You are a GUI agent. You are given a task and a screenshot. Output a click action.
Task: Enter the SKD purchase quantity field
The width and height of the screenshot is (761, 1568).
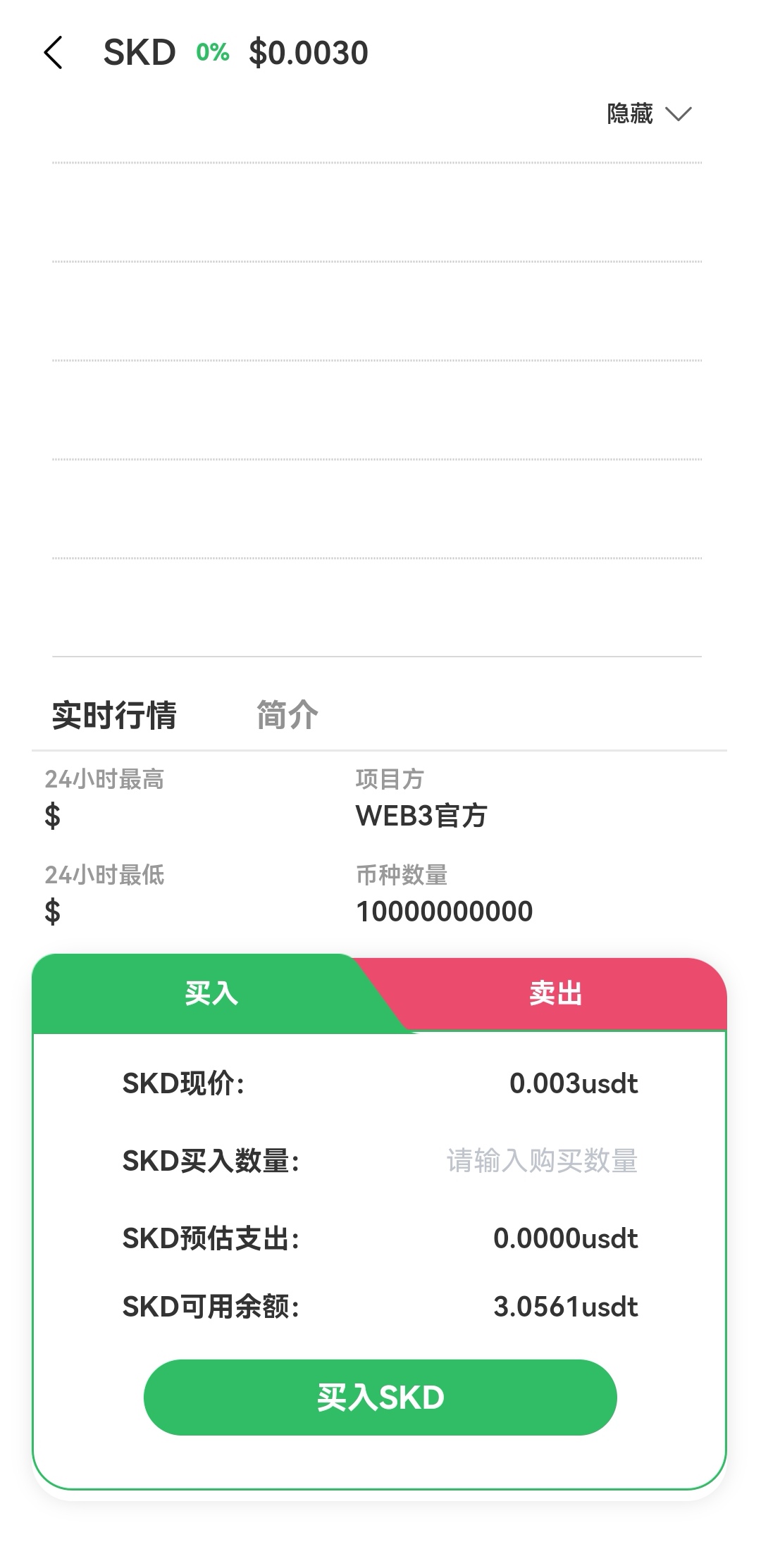542,1160
